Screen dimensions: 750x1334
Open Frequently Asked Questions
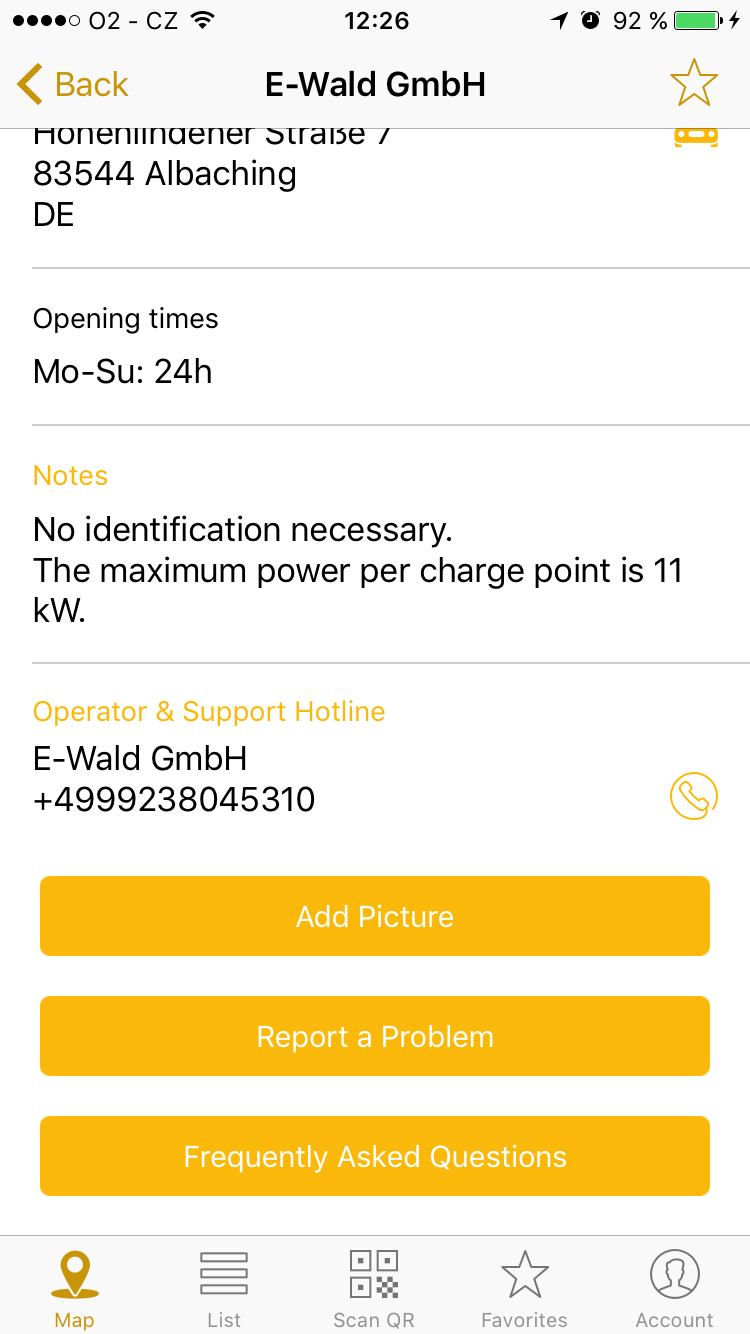click(375, 1156)
